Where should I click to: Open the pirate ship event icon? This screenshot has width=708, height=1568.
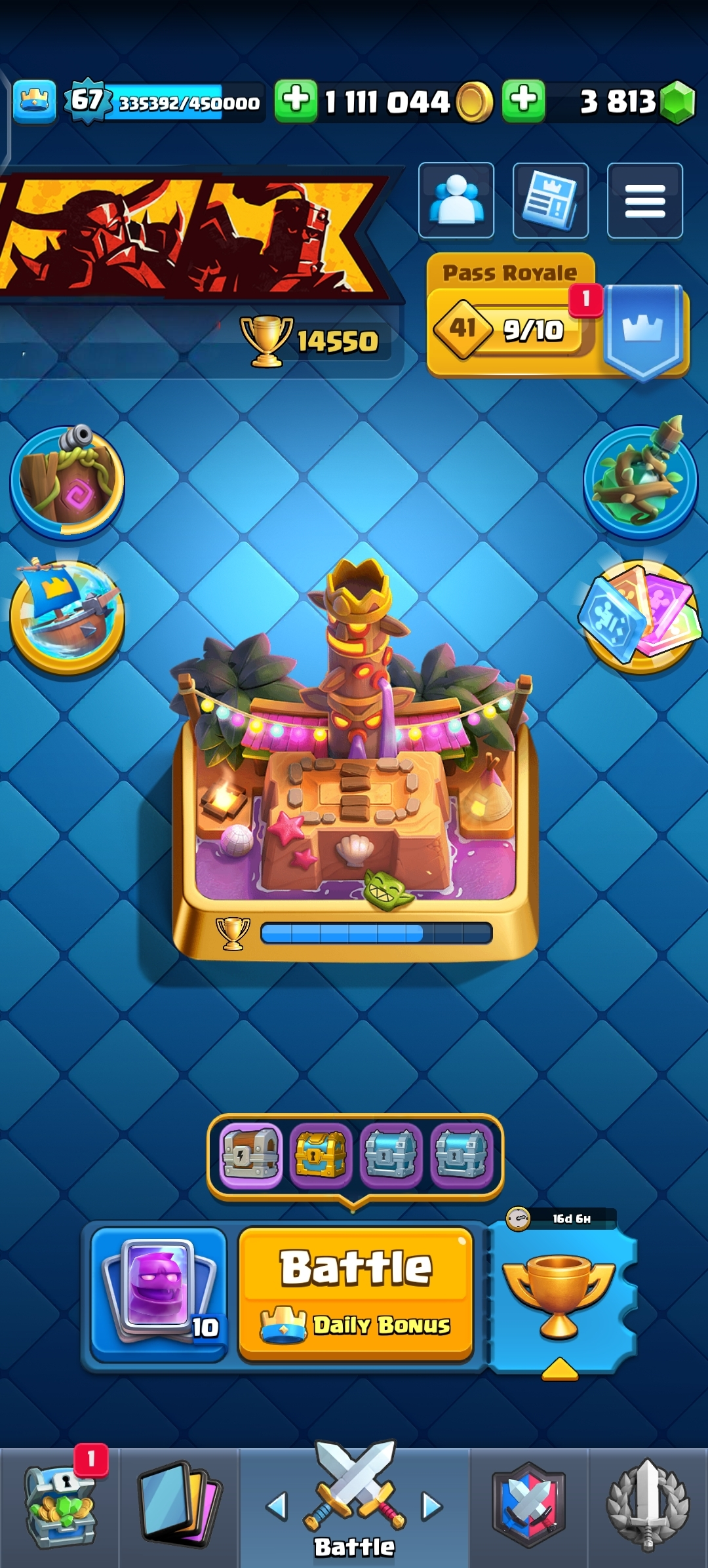[67, 616]
